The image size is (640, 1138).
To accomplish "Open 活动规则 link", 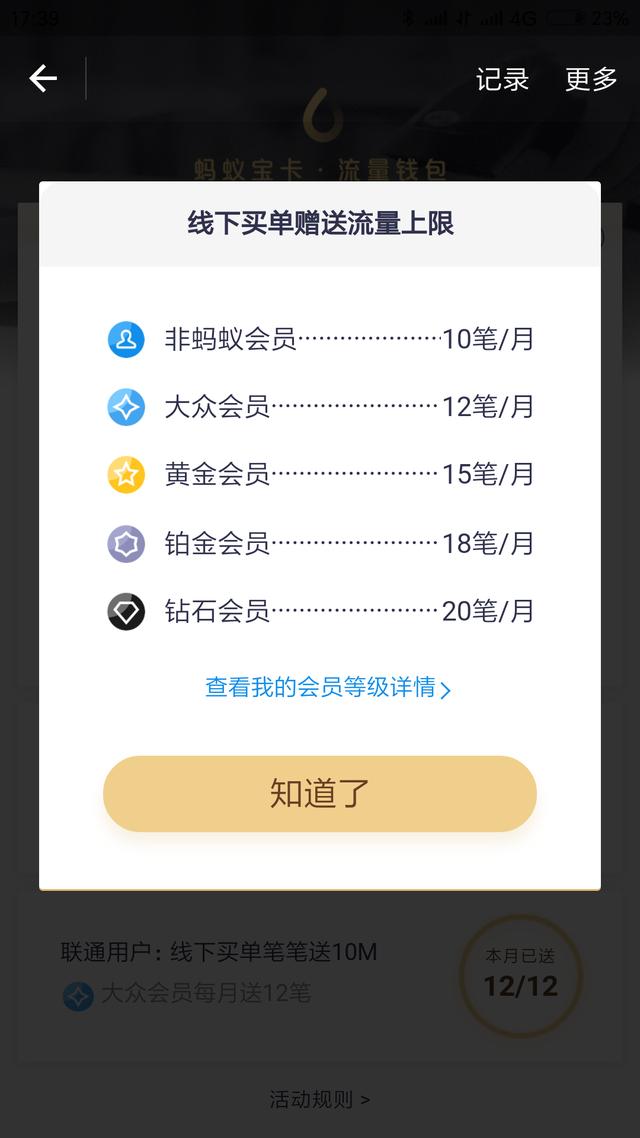I will 319,1099.
